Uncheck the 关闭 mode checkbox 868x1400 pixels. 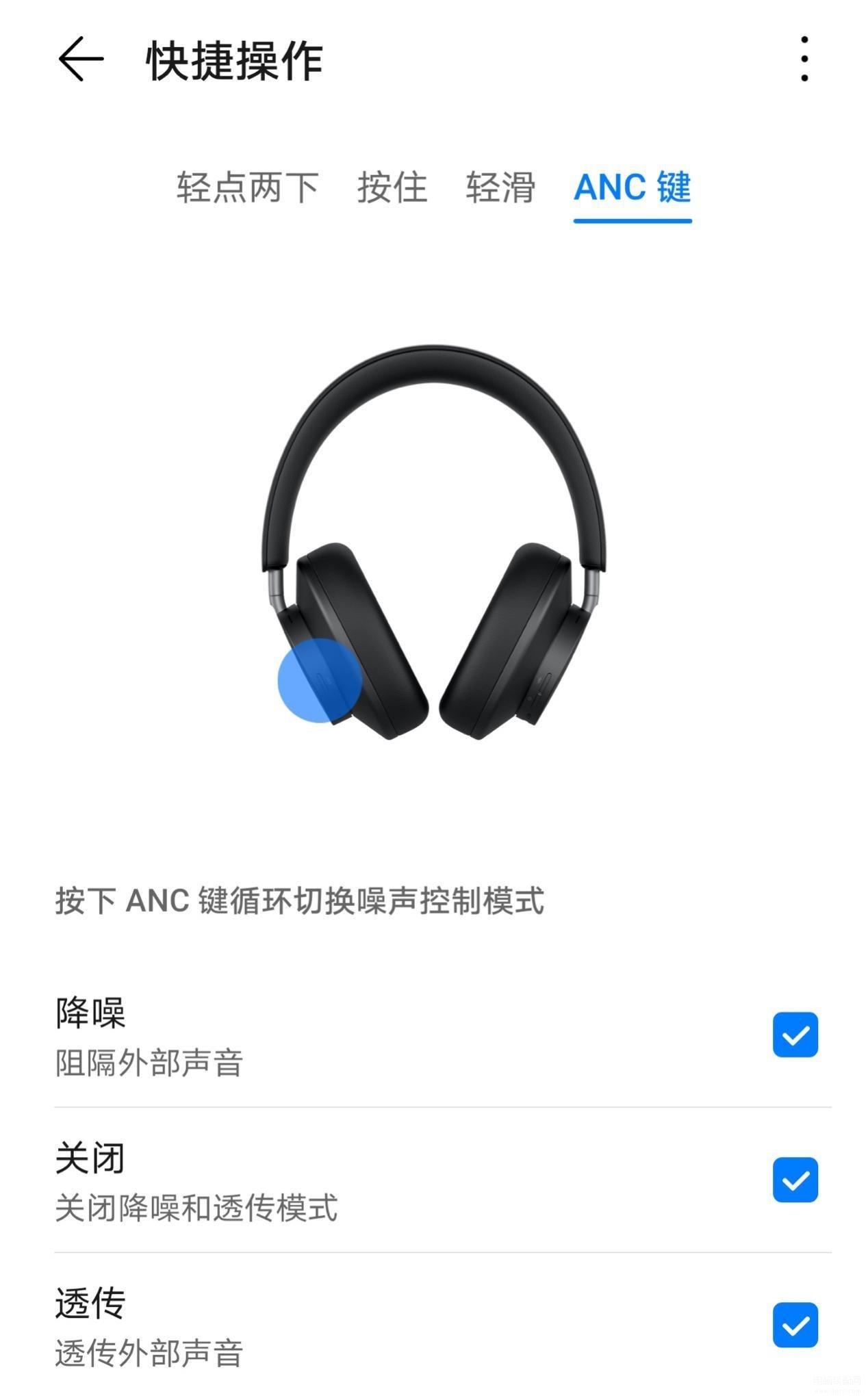tap(795, 1180)
